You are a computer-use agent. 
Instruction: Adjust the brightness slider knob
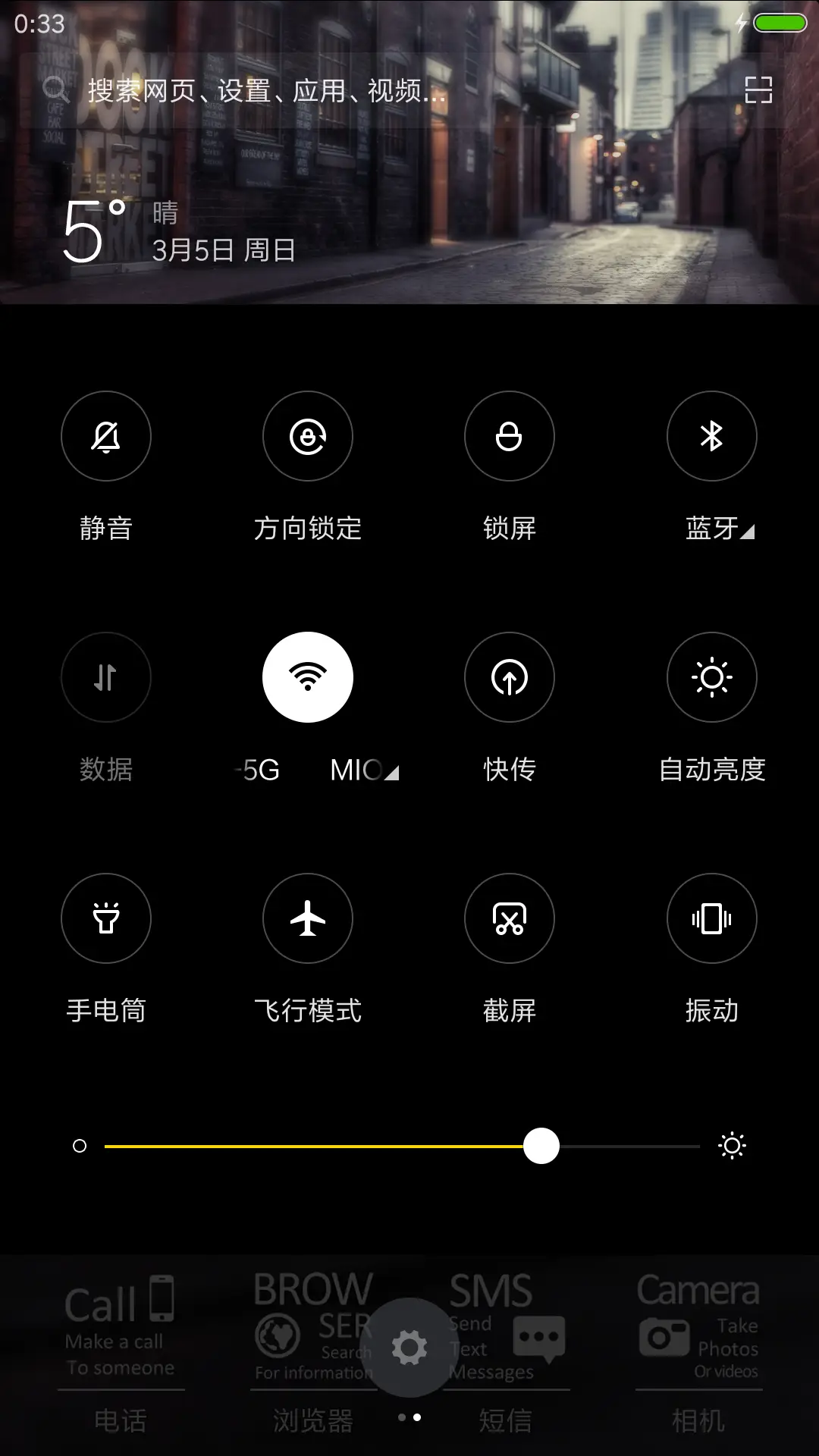pyautogui.click(x=541, y=1147)
